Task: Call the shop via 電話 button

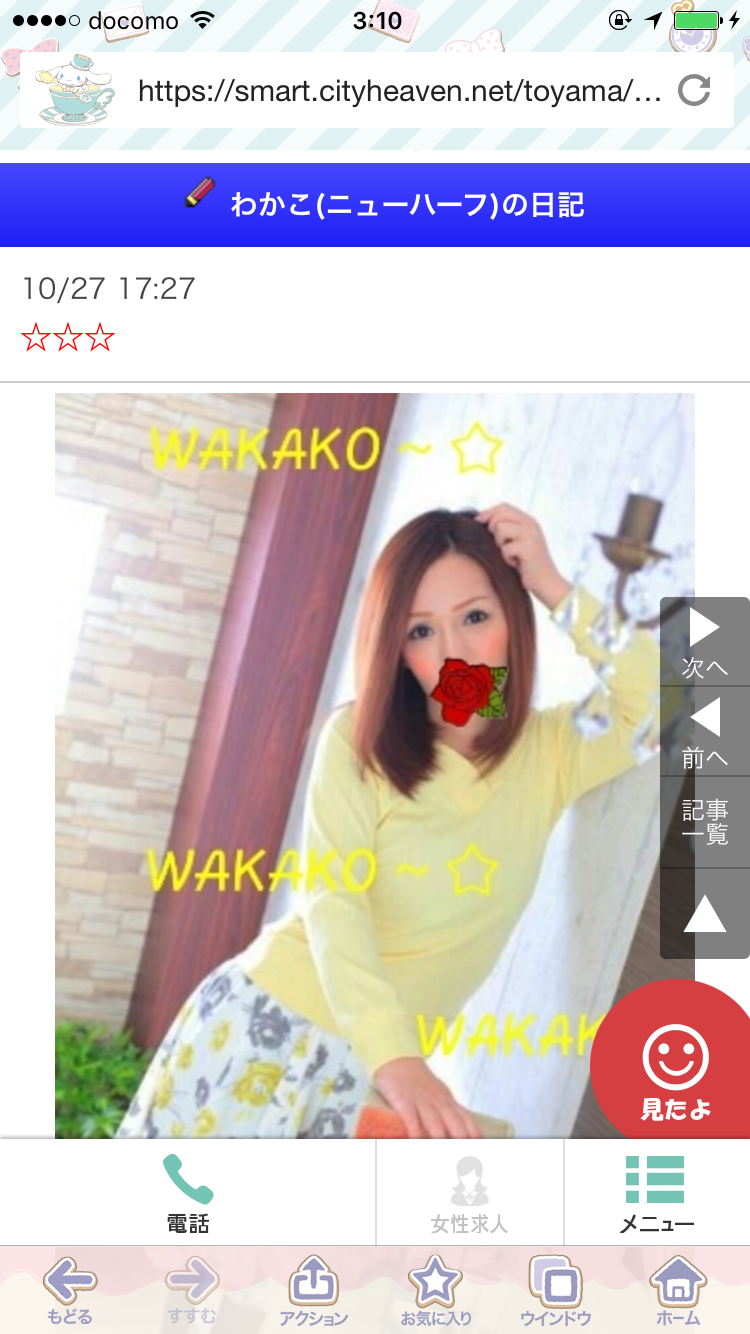Action: [x=188, y=1193]
